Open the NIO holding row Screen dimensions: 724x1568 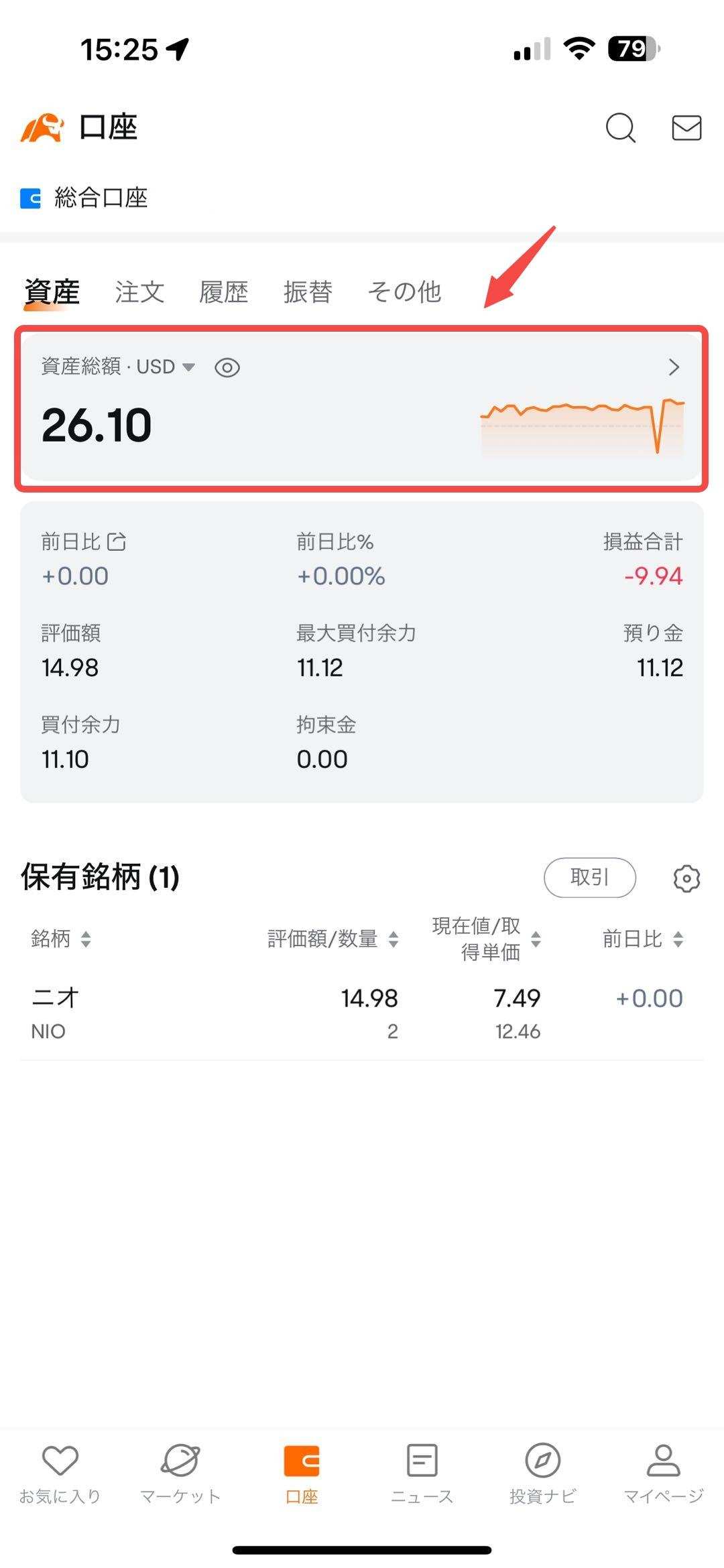pyautogui.click(x=362, y=1013)
